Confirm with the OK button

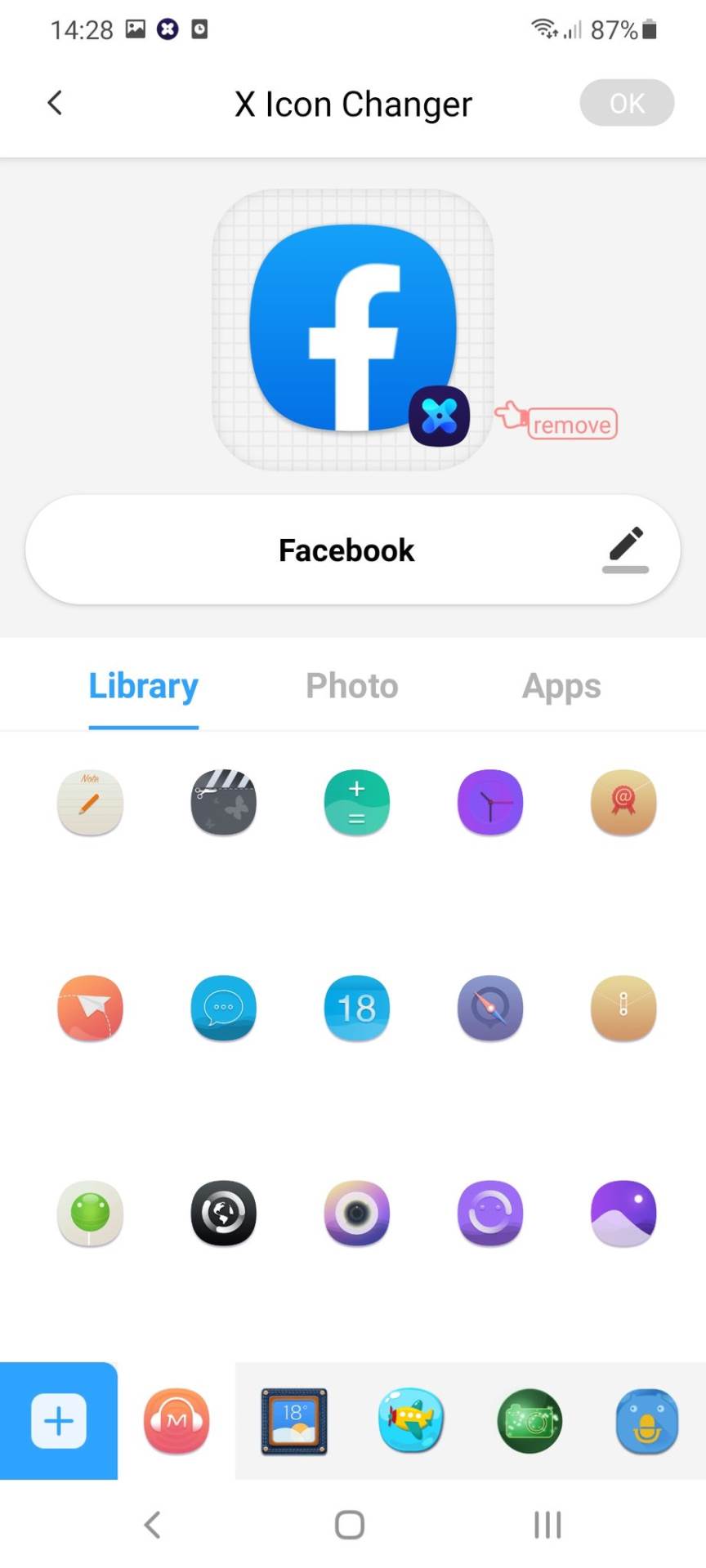(x=627, y=104)
